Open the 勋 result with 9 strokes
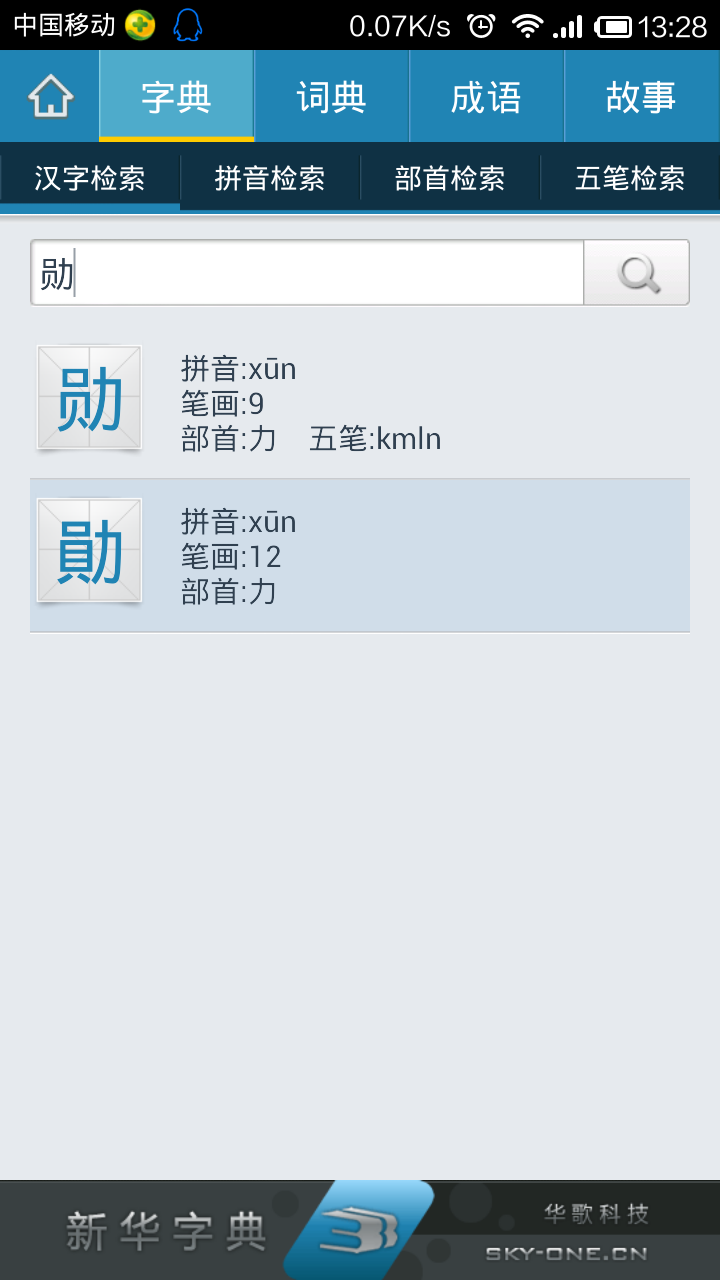Image resolution: width=720 pixels, height=1280 pixels. click(360, 403)
